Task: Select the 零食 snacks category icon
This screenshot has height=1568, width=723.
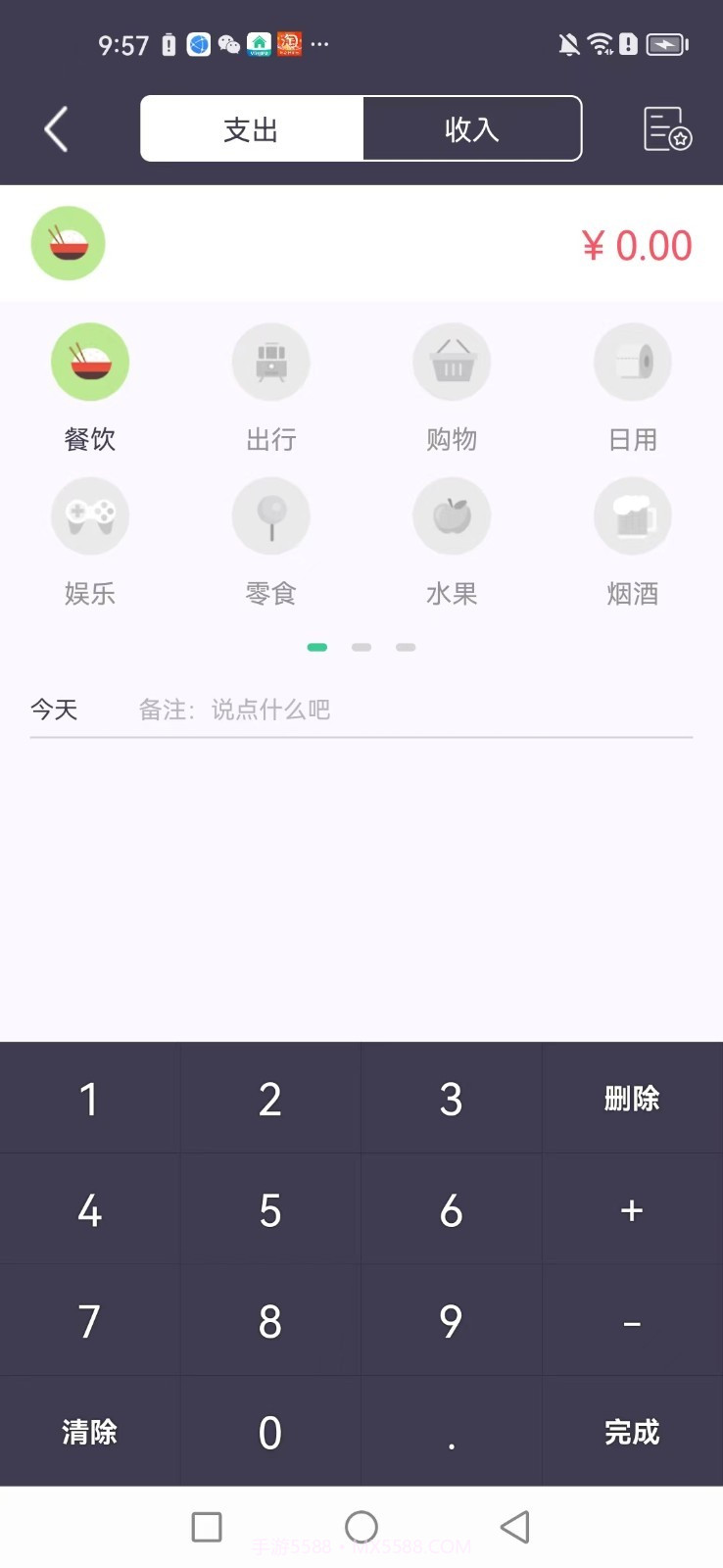Action: pyautogui.click(x=270, y=515)
